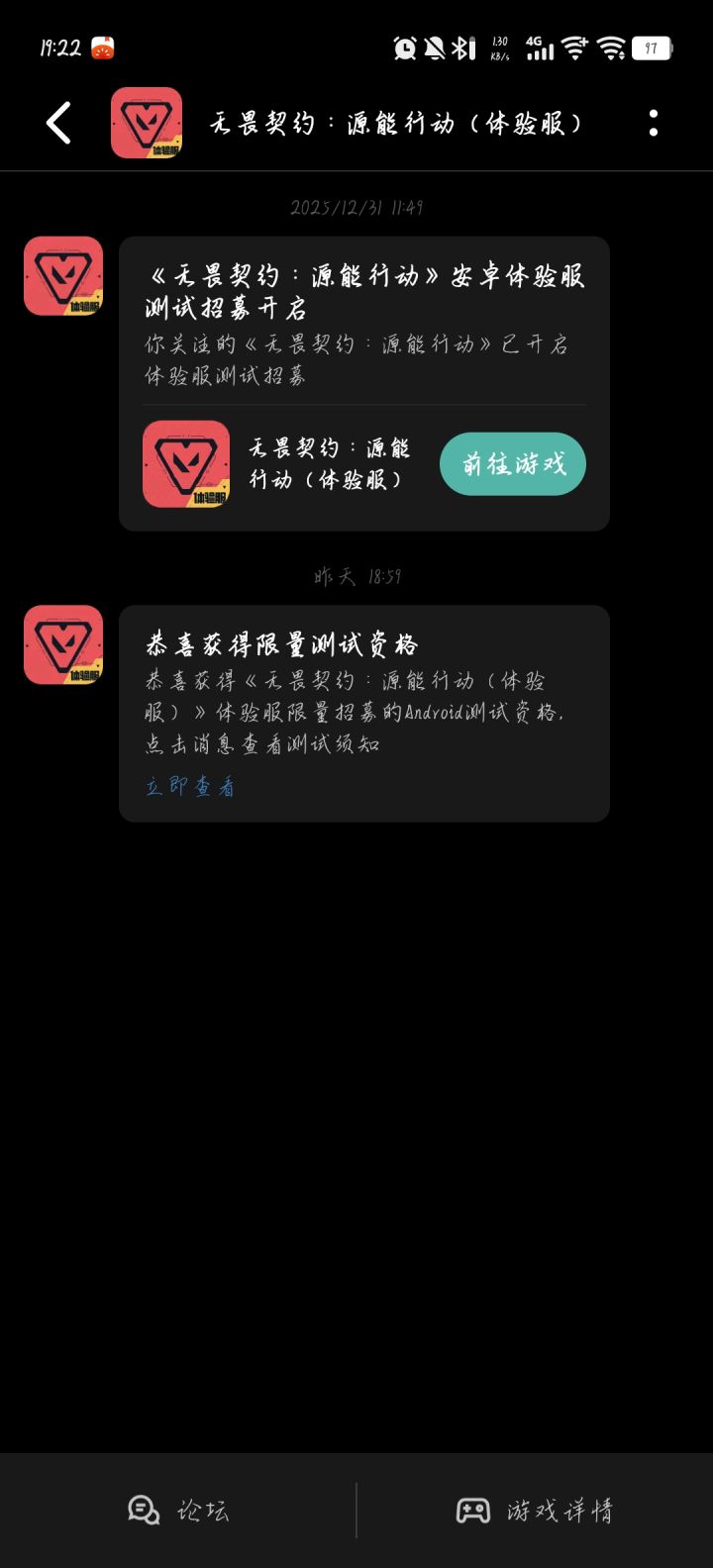713x1568 pixels.
Task: Tap the alarm clock icon in the status bar
Action: 404,47
